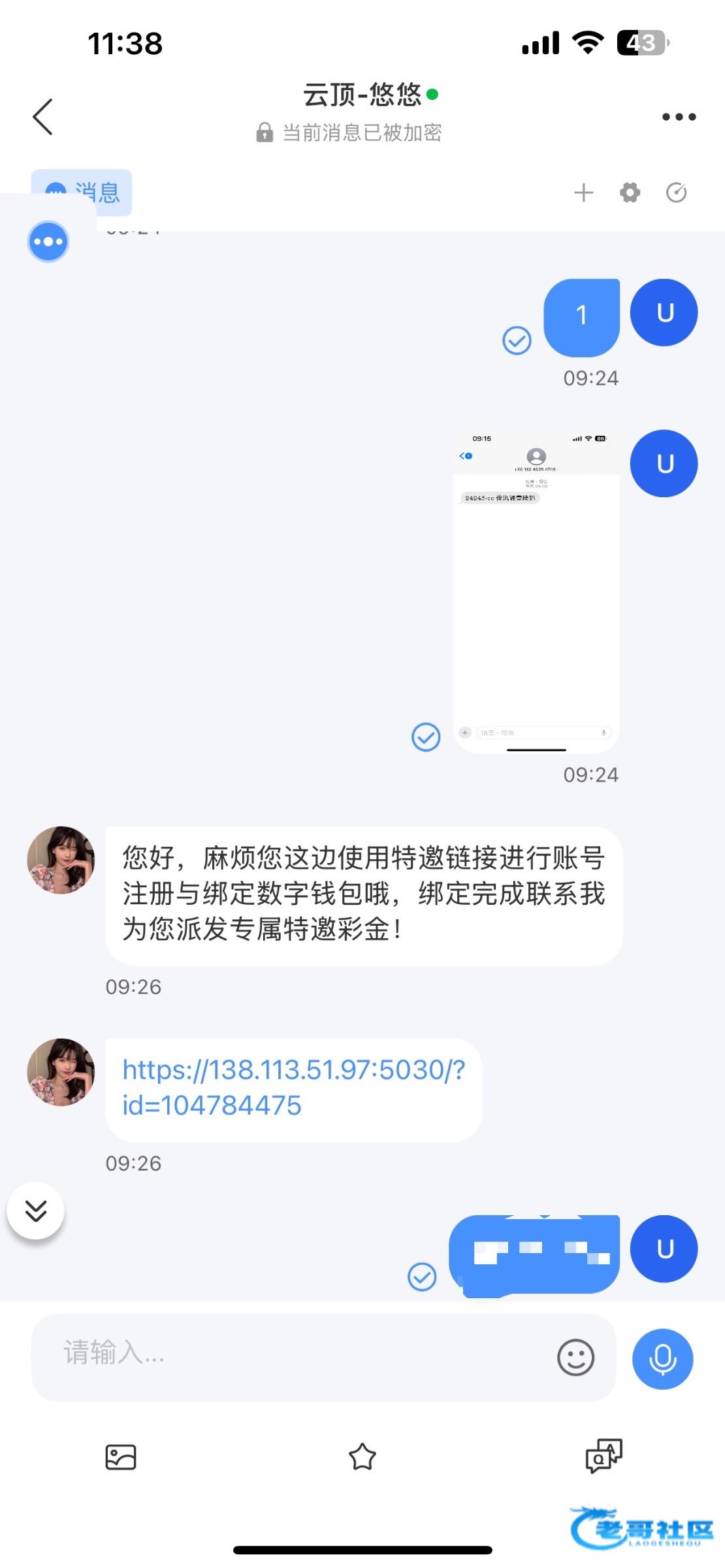Tap the circular gauge icon beside the gear
Viewport: 725px width, 1568px height.
coord(676,193)
